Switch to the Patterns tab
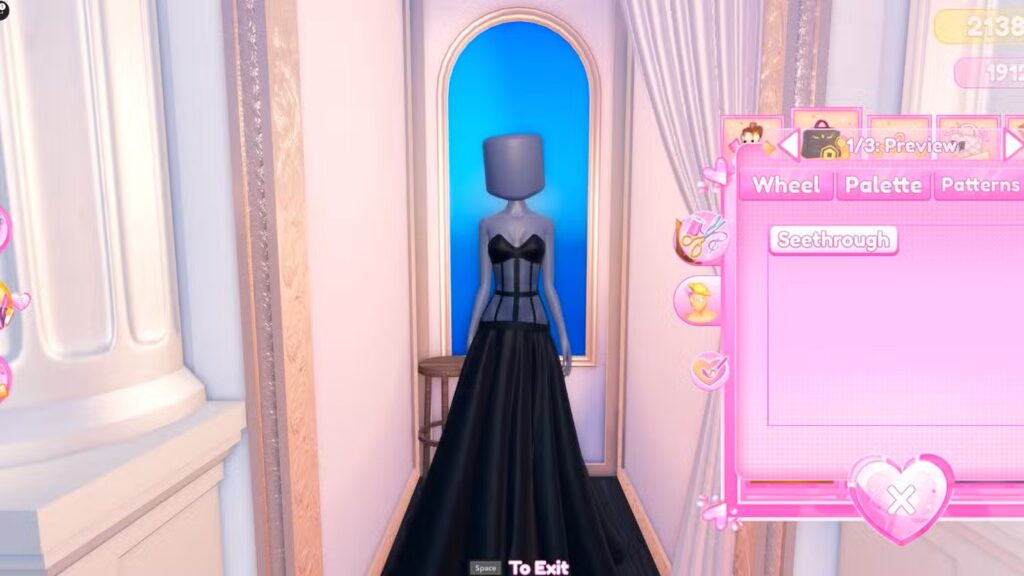This screenshot has width=1024, height=576. click(979, 185)
